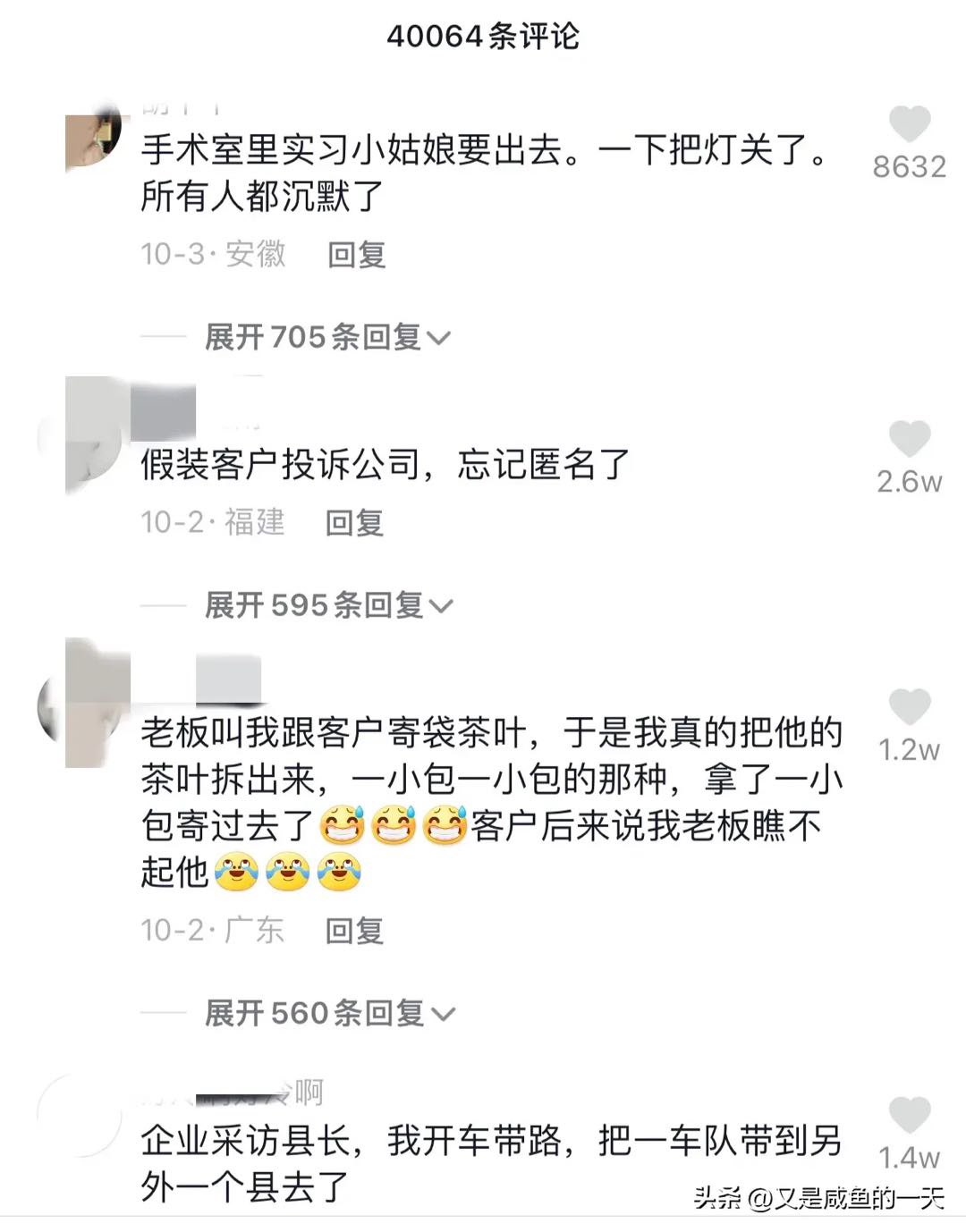Expand the 705 replies
Screen dimensions: 966x1232
click(x=326, y=337)
